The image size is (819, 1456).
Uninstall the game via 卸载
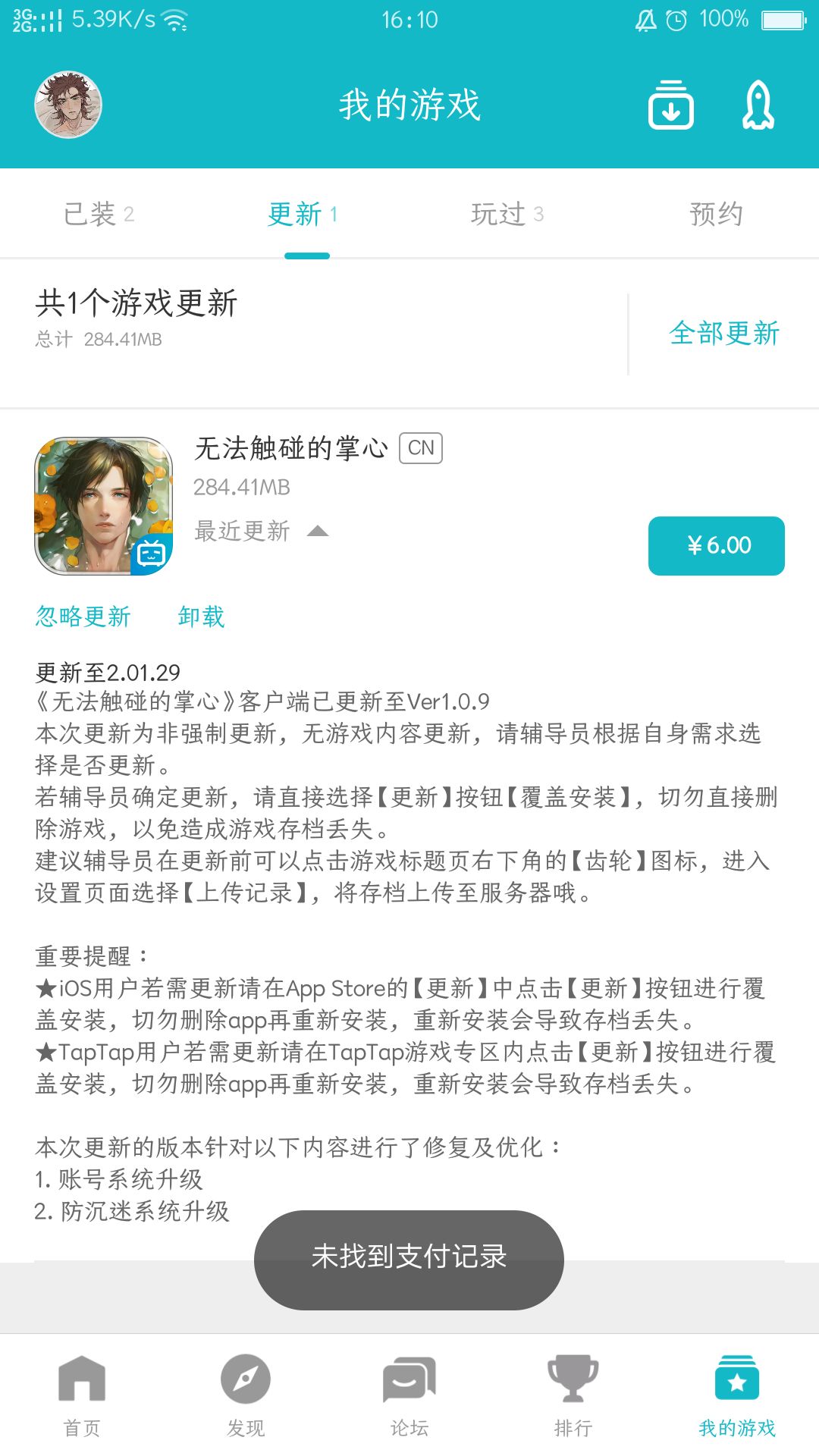(202, 617)
